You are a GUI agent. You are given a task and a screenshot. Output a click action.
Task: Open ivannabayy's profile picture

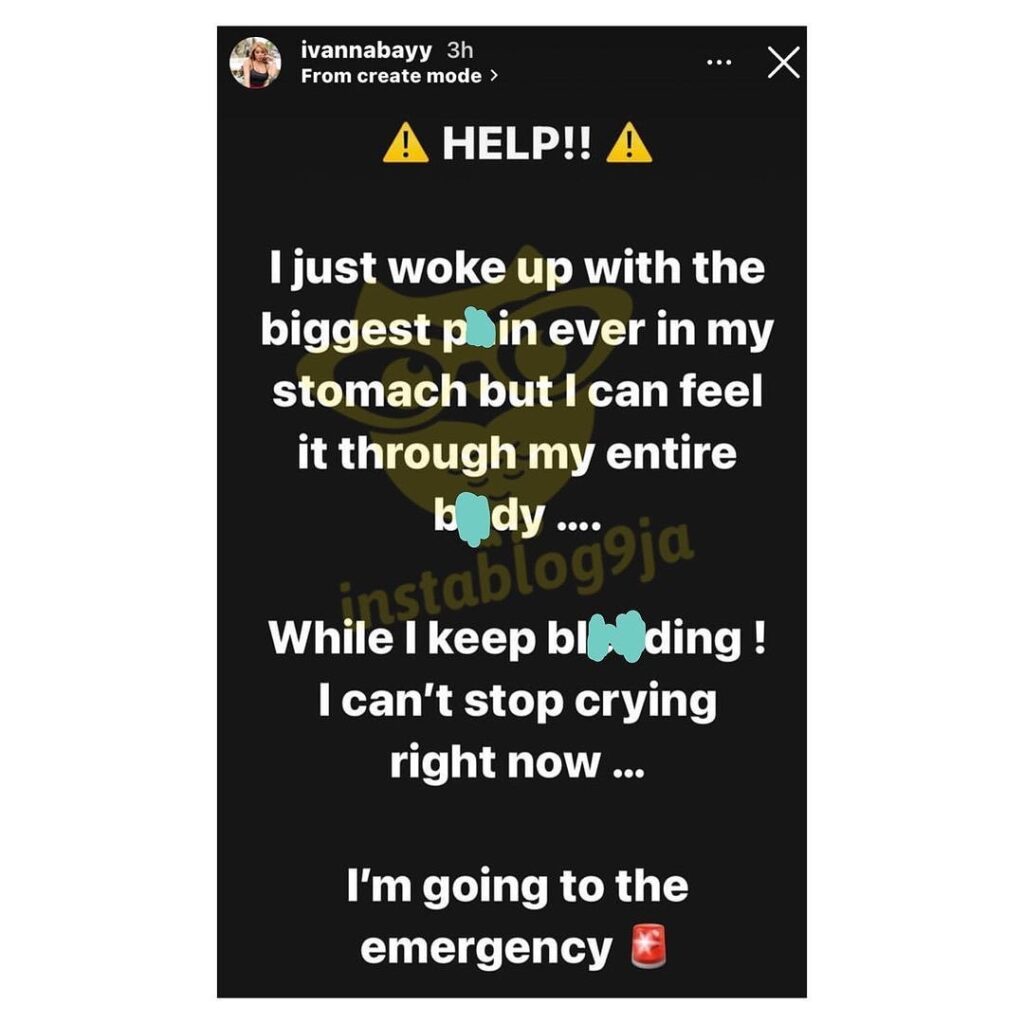point(255,64)
